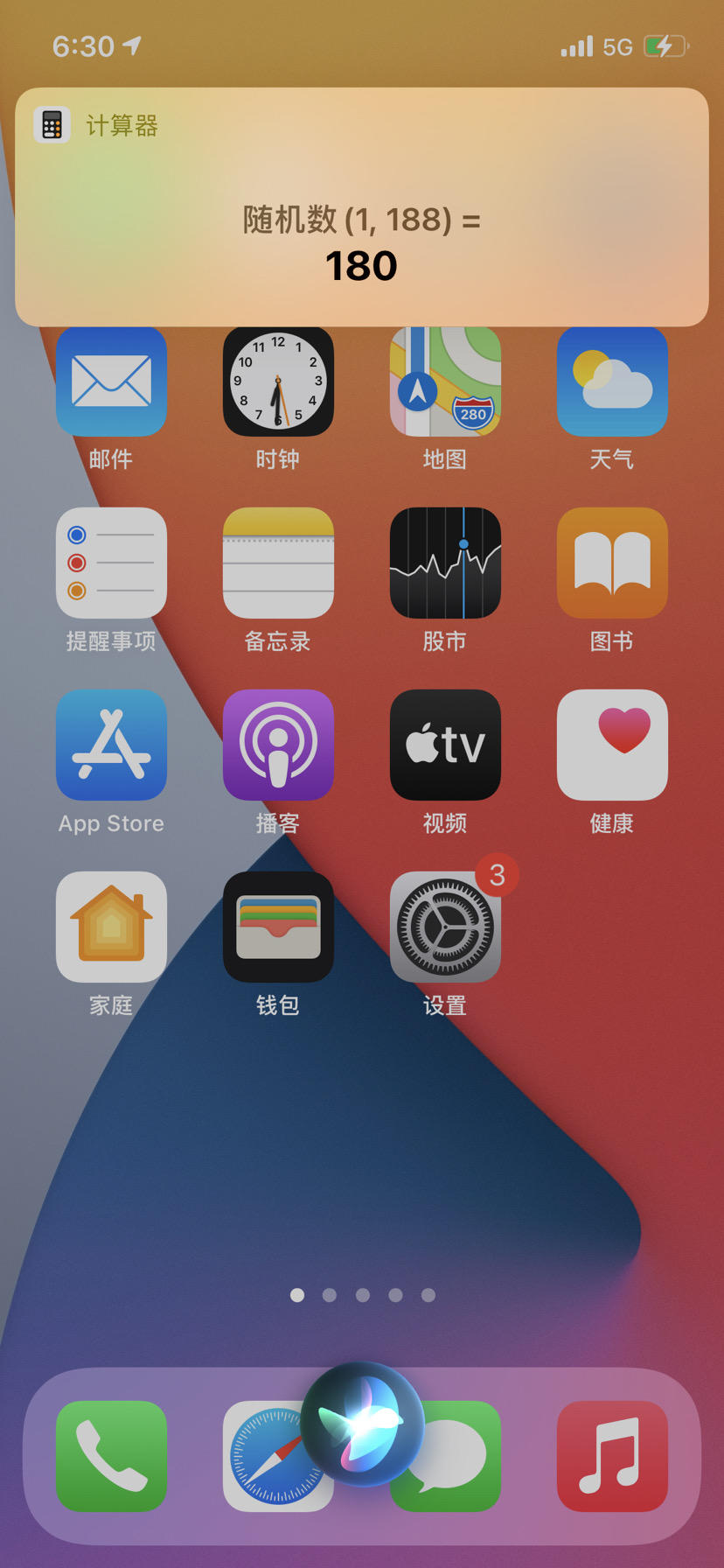The height and width of the screenshot is (1568, 724).
Task: Open 提醒事项 Reminders
Action: tap(111, 563)
